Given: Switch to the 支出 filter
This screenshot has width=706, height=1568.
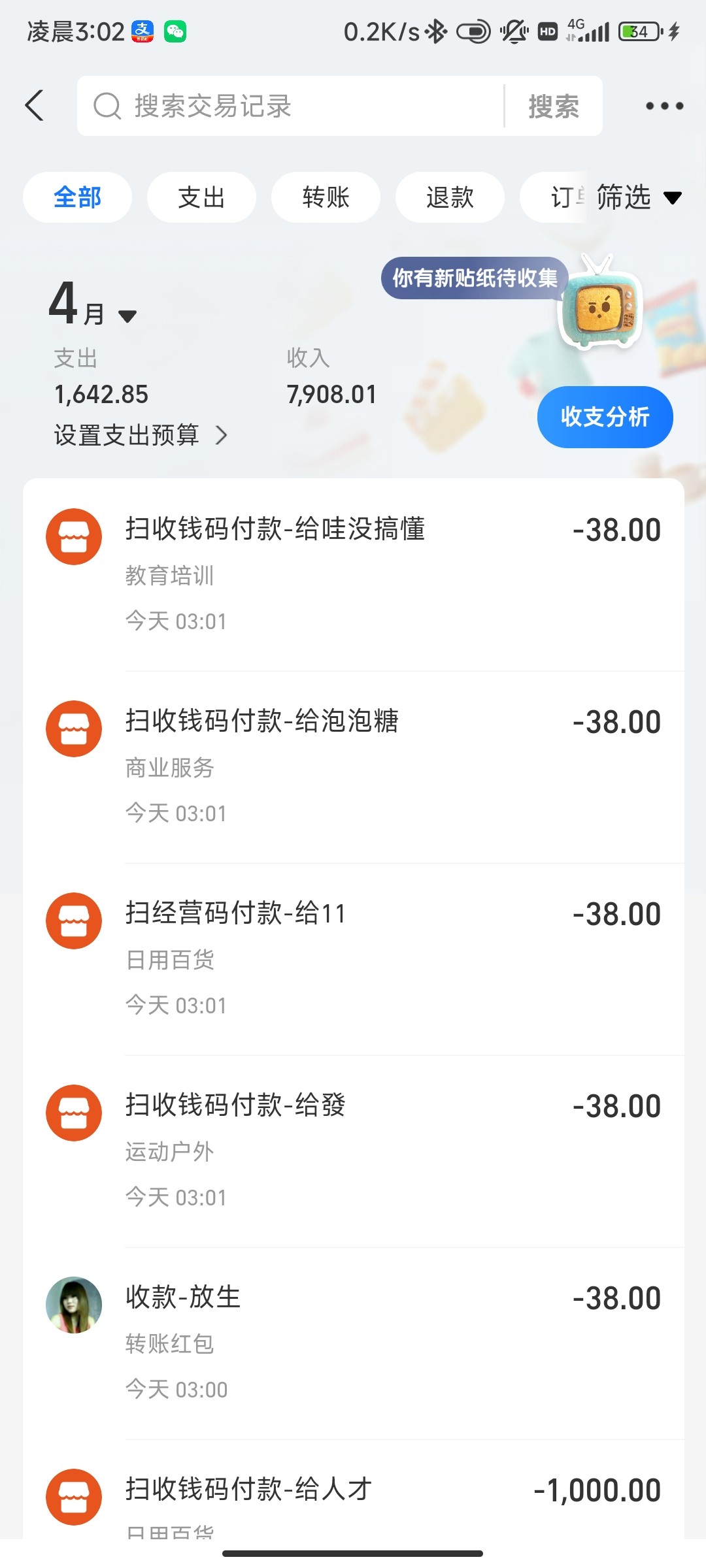Looking at the screenshot, I should [201, 197].
